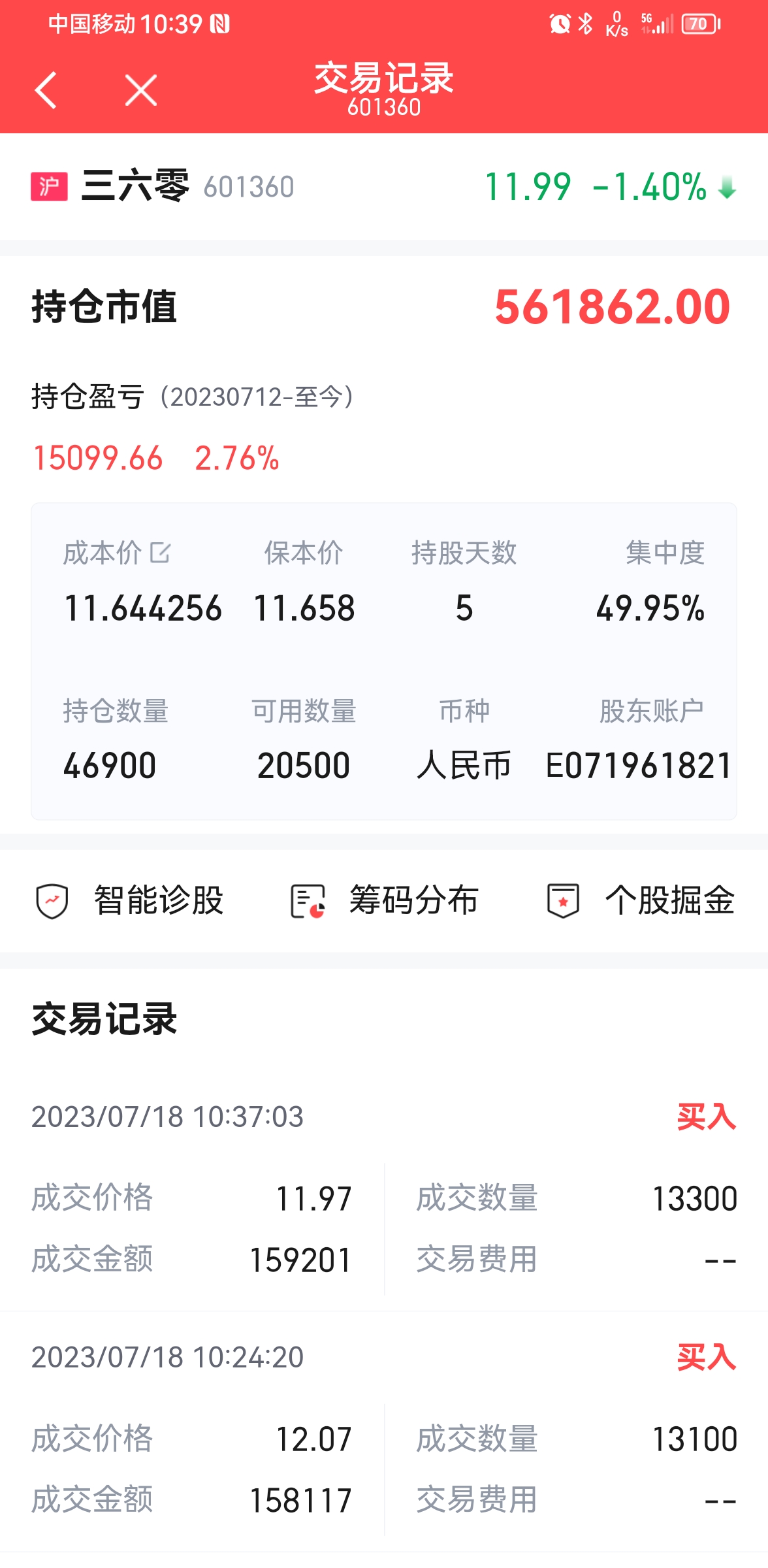
Task: Open 智能诊股 stock diagnosis
Action: 129,900
